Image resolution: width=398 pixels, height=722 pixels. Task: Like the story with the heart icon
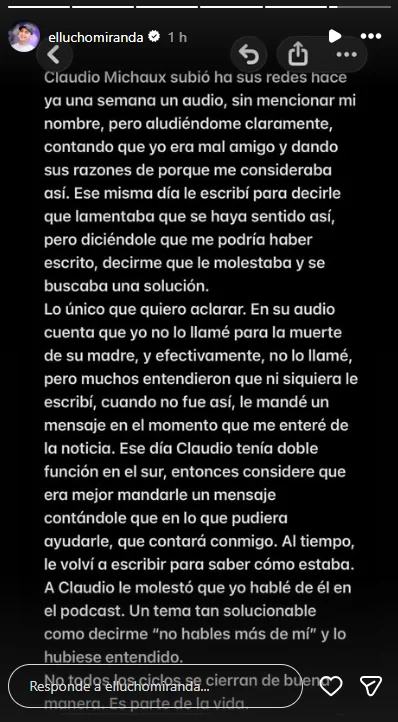pyautogui.click(x=331, y=687)
